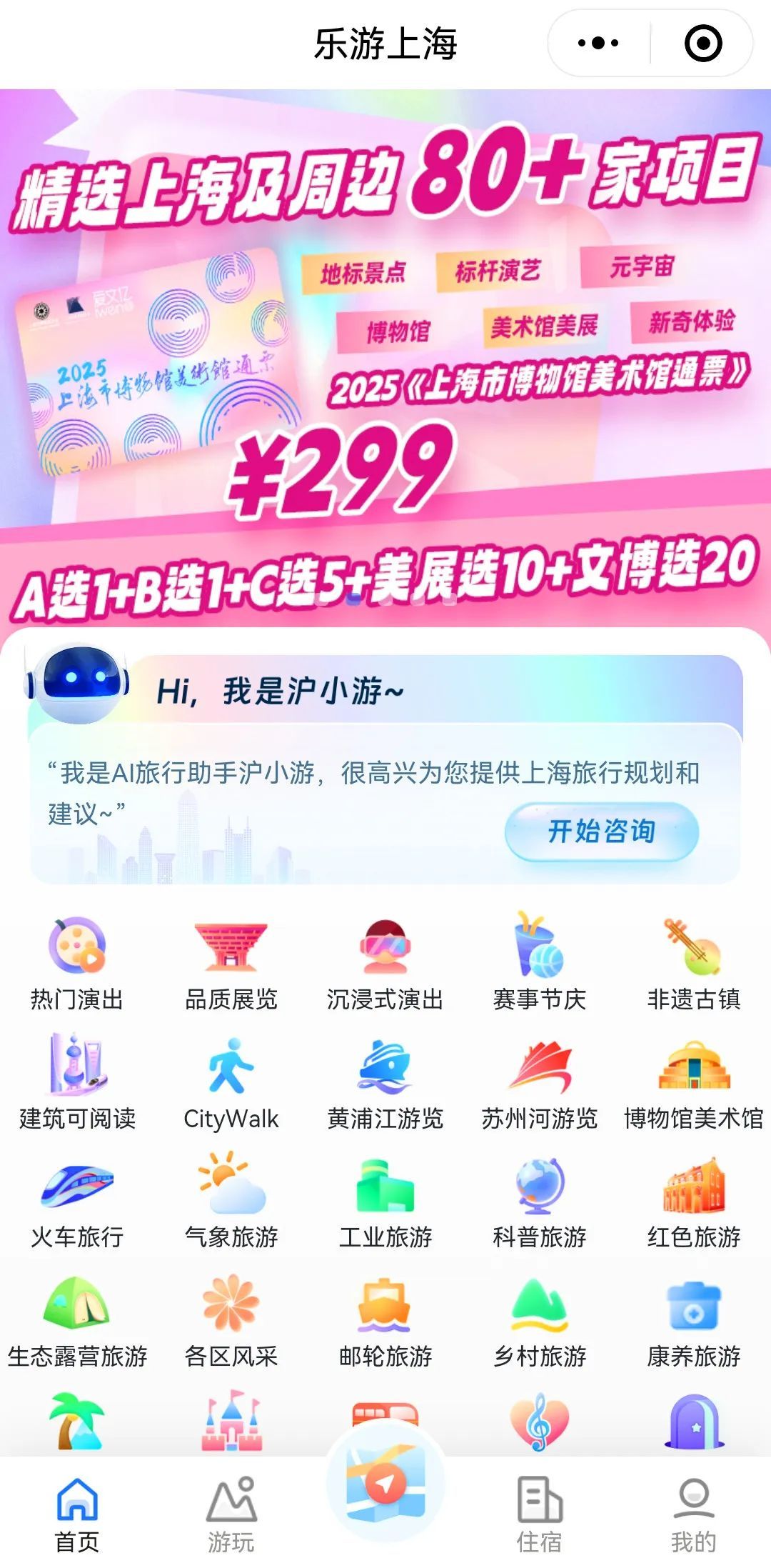This screenshot has width=771, height=1568.
Task: Open 黄浦江游览 category
Action: point(385,1080)
